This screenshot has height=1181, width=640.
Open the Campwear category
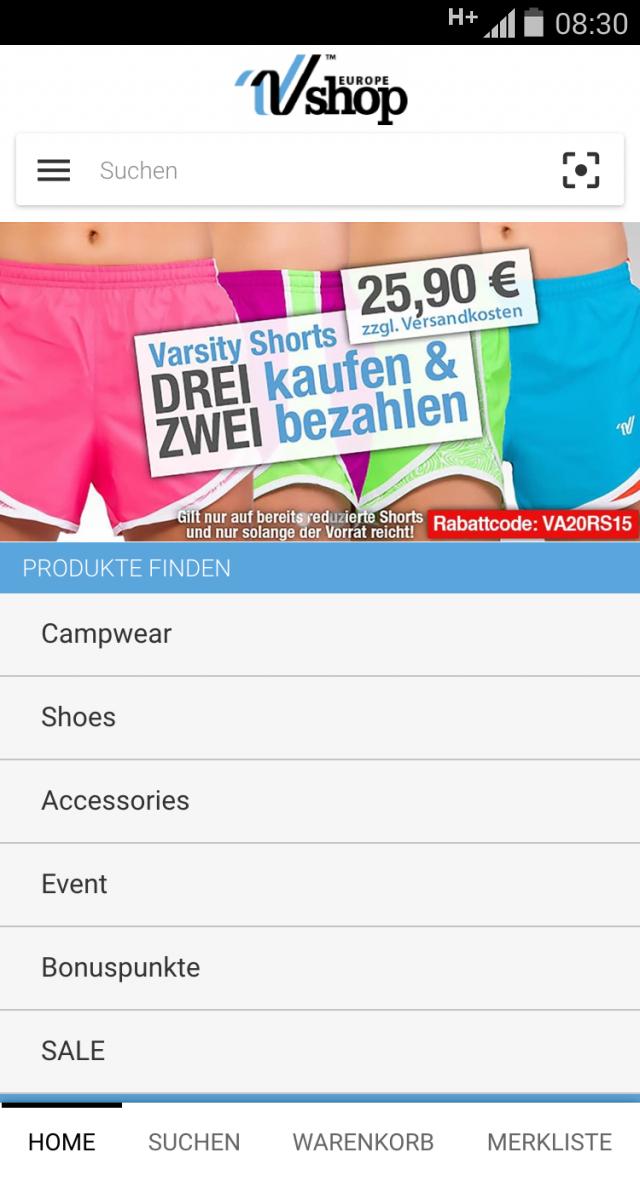click(x=320, y=634)
